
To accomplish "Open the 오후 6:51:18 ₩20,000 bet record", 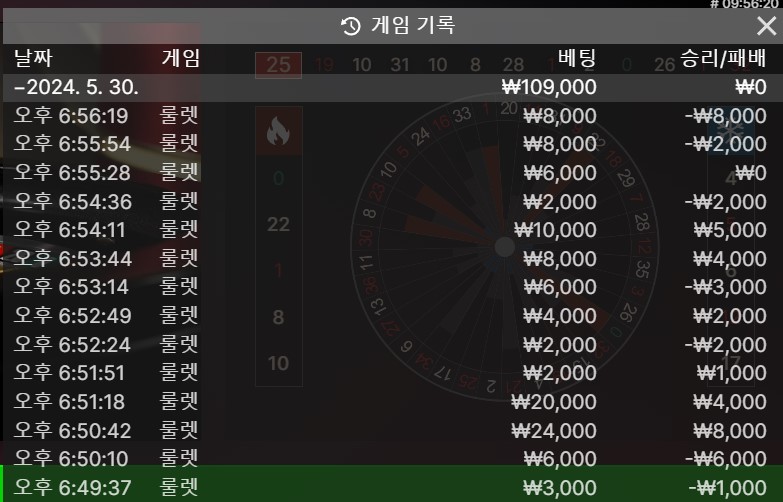I will pyautogui.click(x=390, y=402).
